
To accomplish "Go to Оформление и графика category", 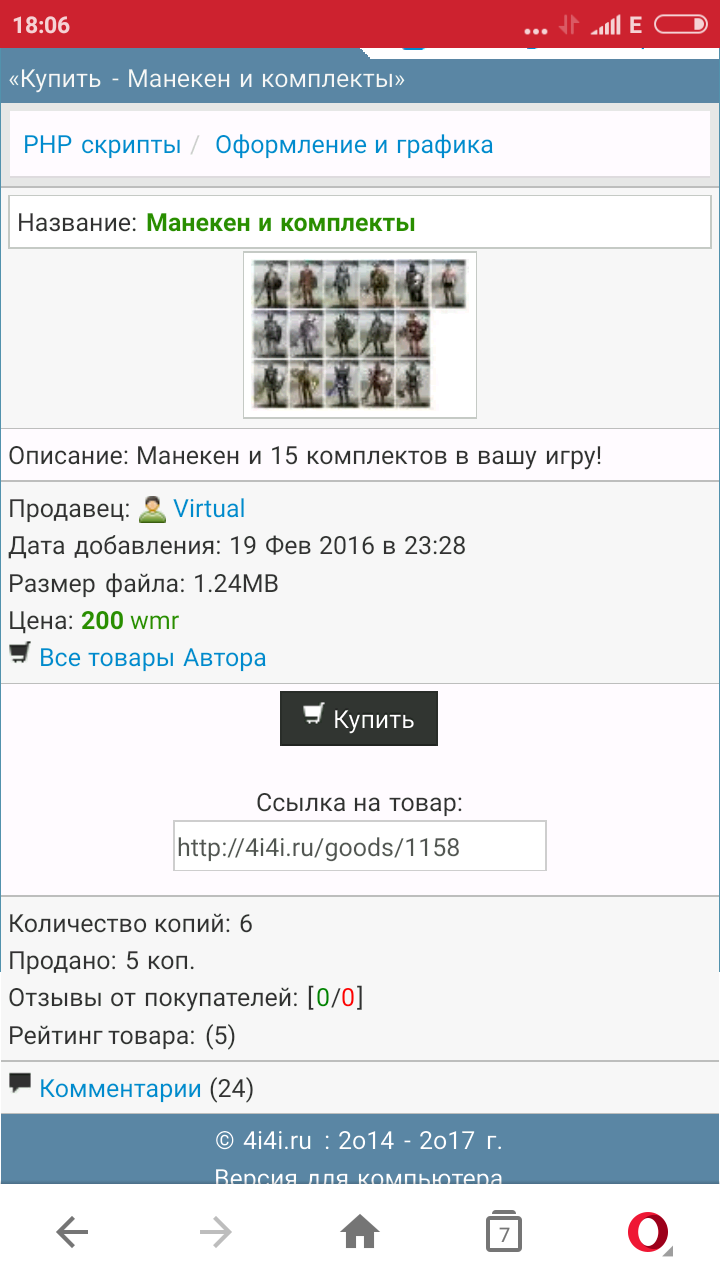I will coord(354,145).
